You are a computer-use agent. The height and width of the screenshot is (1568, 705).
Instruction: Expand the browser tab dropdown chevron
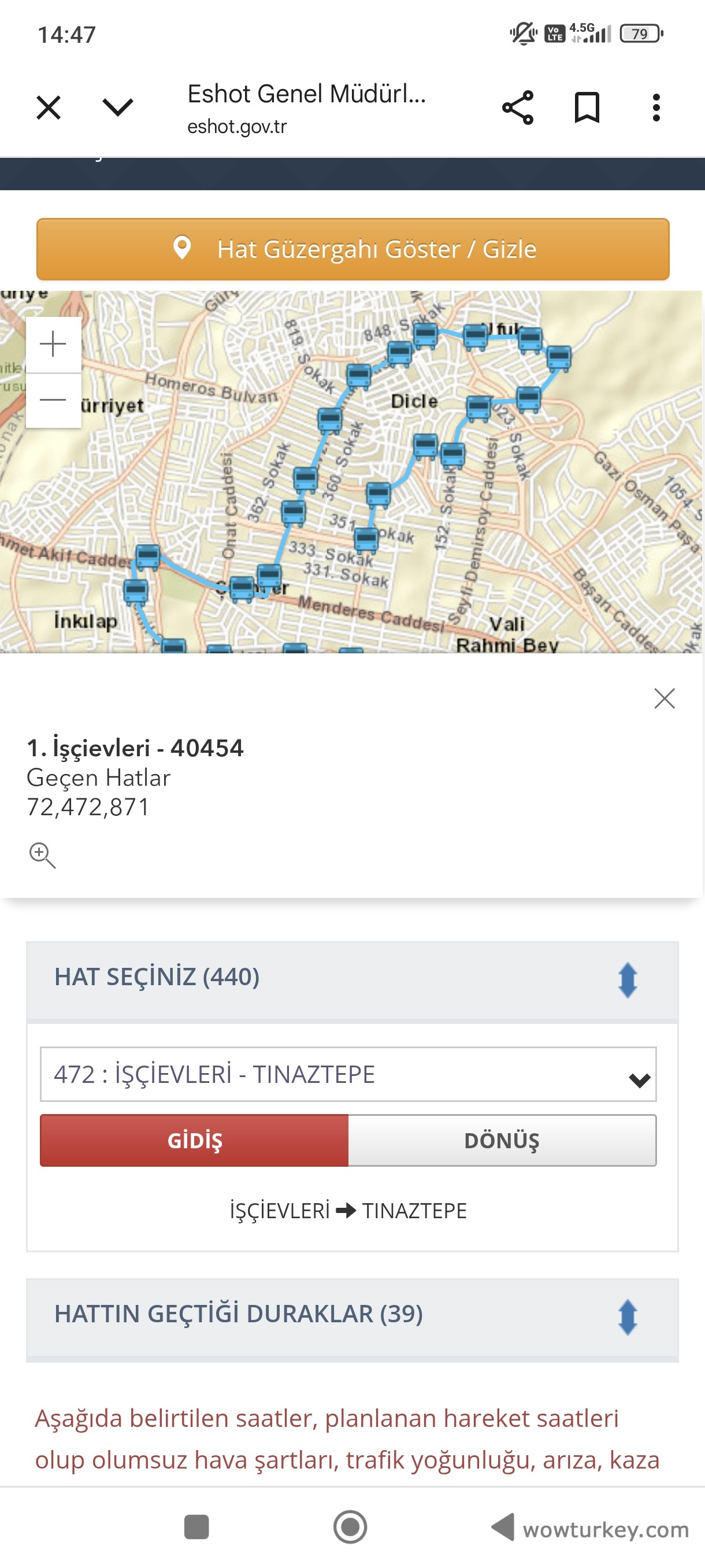click(117, 108)
